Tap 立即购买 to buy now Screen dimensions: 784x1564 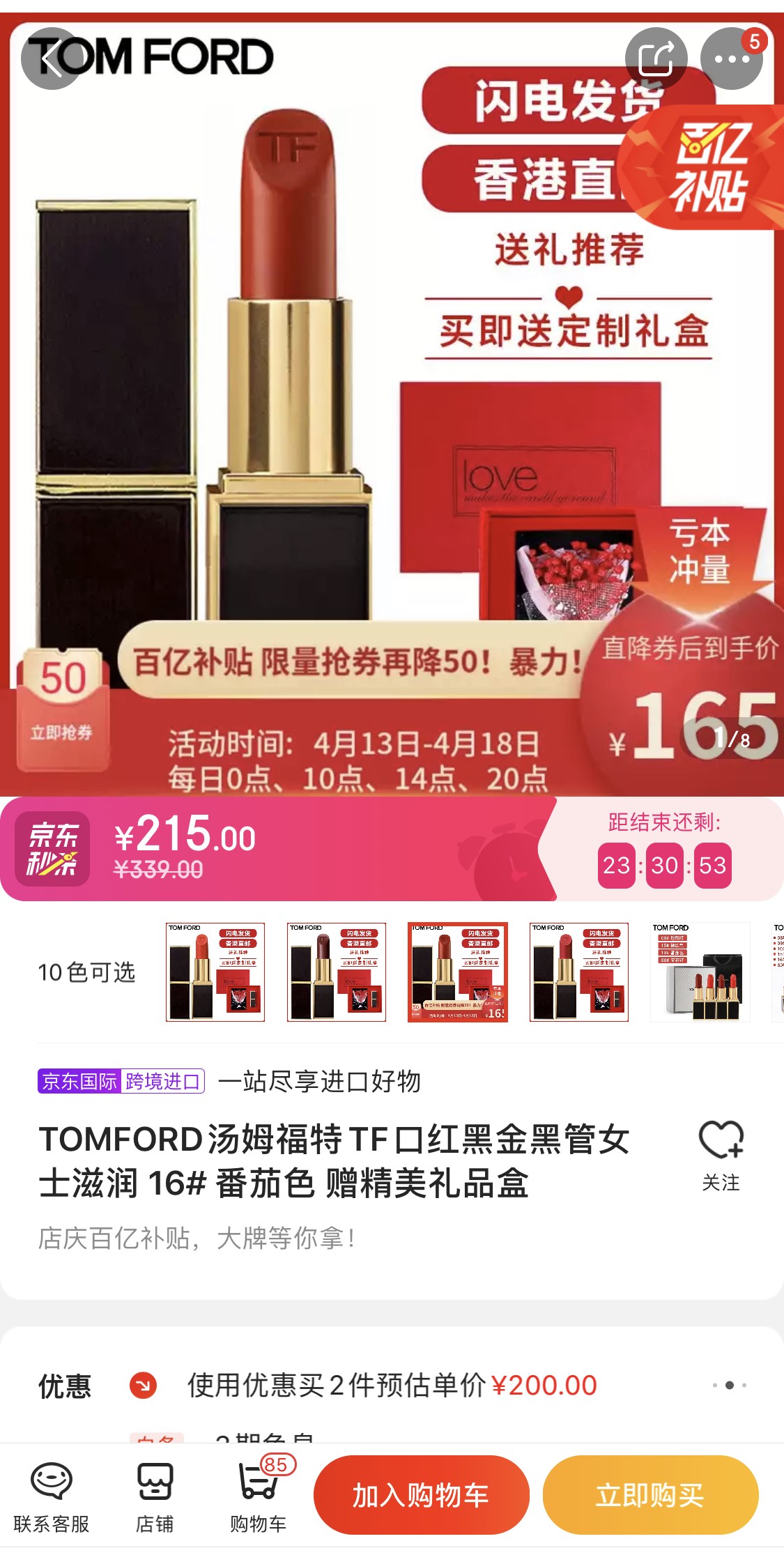(650, 1495)
